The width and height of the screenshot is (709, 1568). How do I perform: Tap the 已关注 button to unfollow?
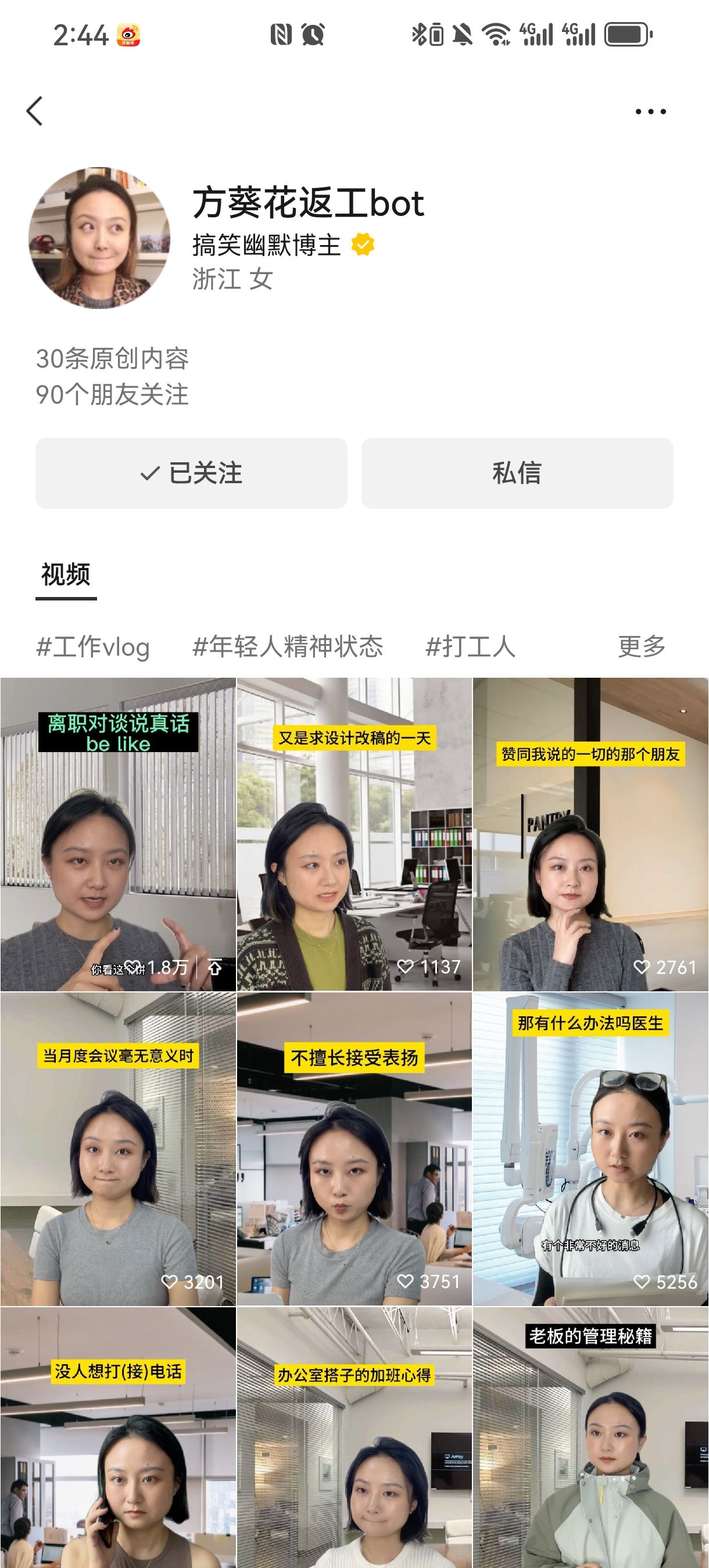191,473
